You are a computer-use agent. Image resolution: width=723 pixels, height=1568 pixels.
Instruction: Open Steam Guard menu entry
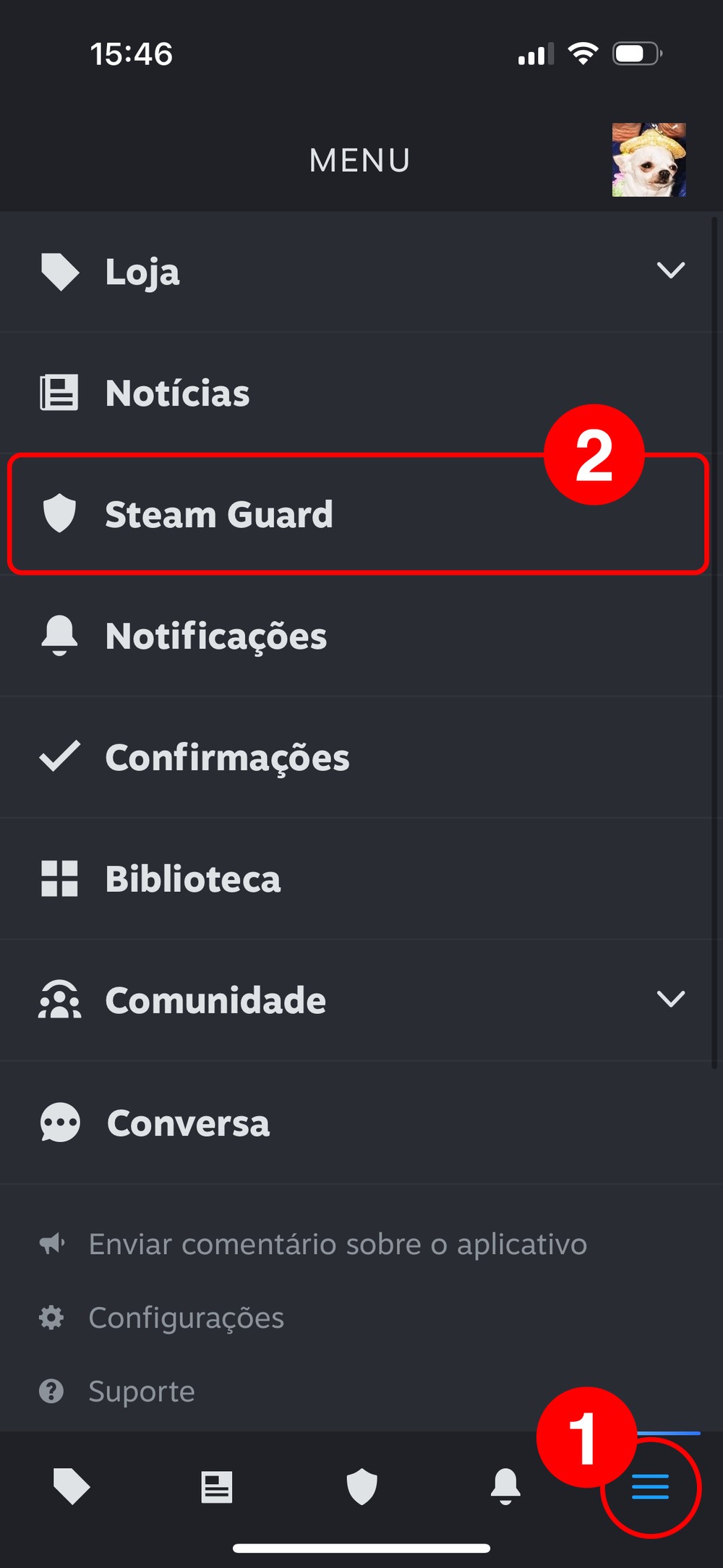point(218,515)
